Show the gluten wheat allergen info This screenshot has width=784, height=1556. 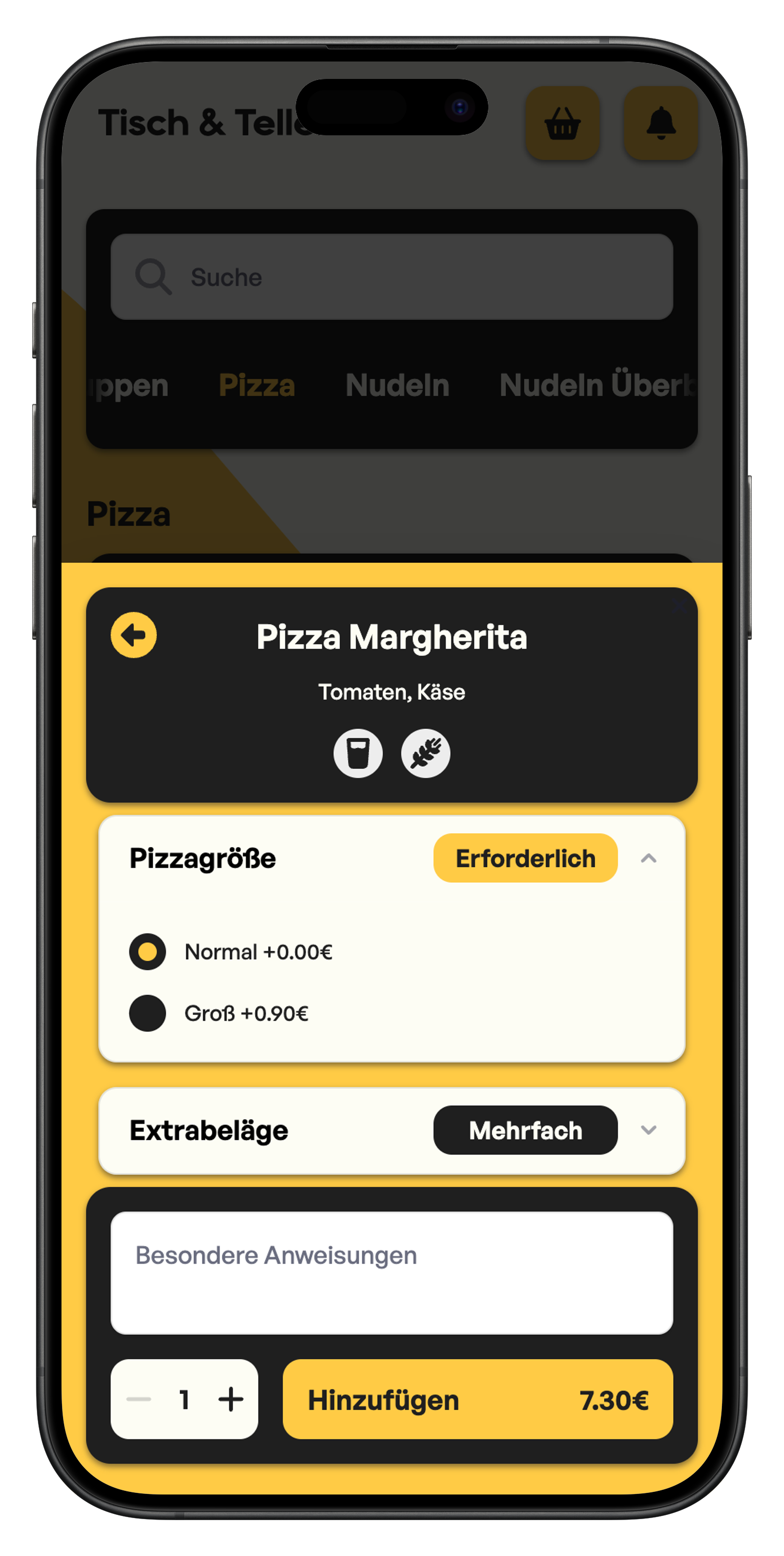coord(426,753)
